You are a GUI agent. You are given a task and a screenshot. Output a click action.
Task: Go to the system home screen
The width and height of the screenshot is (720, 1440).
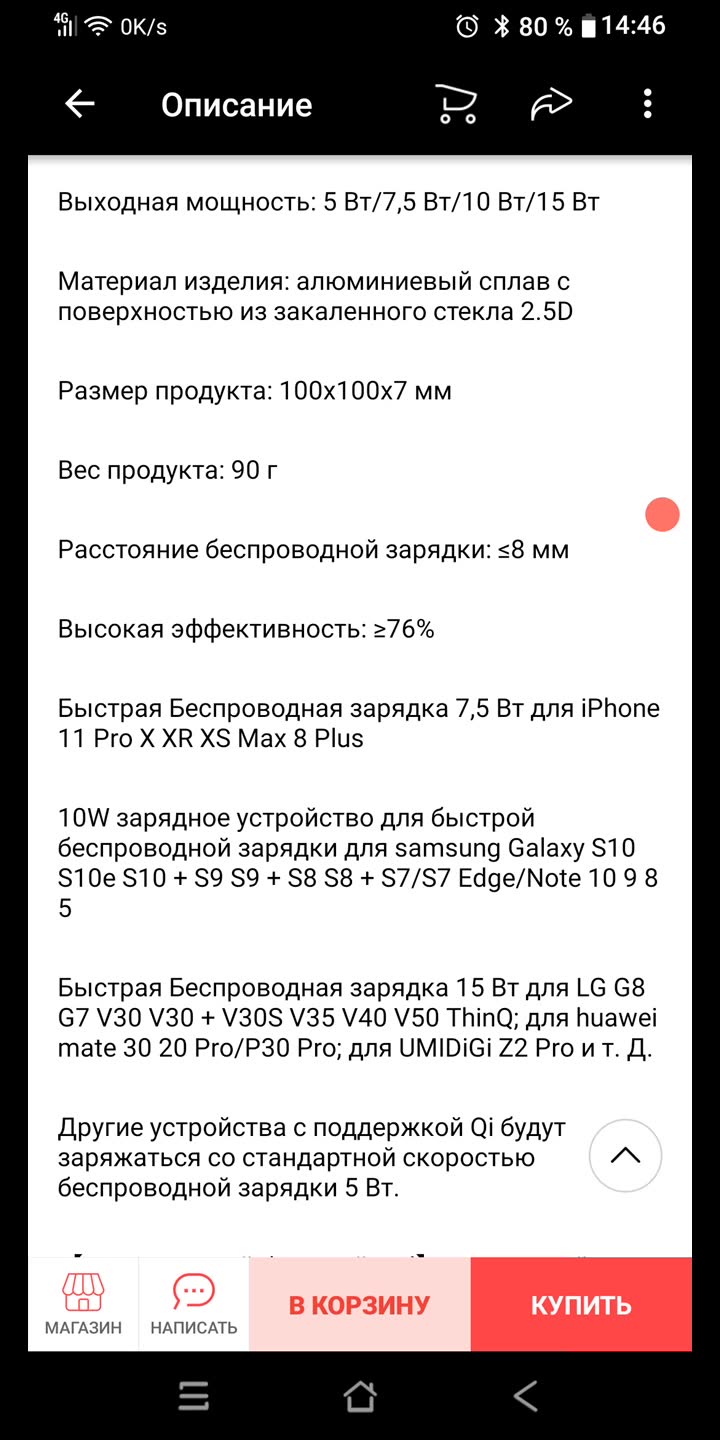click(x=360, y=1395)
